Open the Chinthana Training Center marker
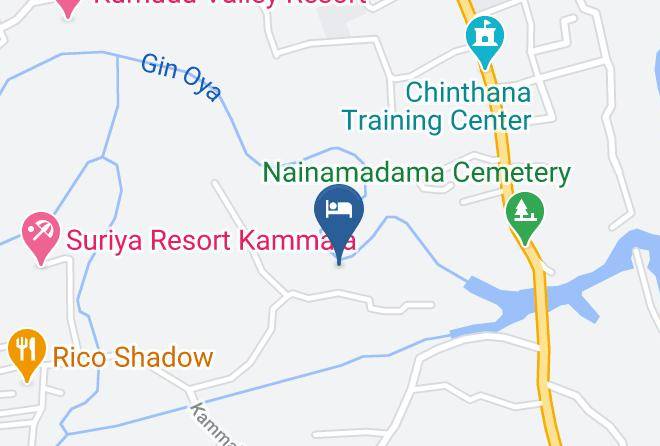This screenshot has height=446, width=660. coord(485,42)
